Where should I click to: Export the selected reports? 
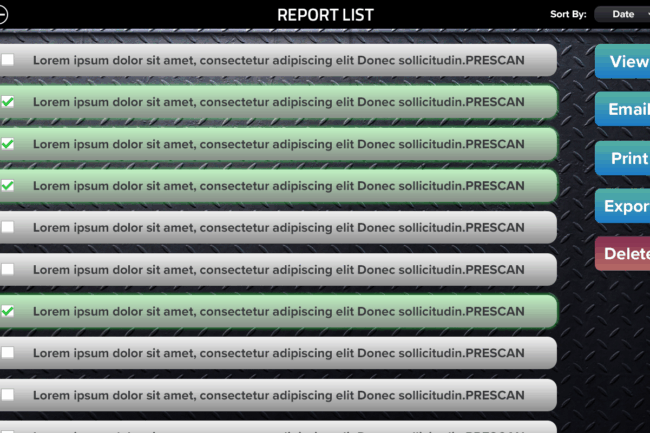[x=624, y=206]
